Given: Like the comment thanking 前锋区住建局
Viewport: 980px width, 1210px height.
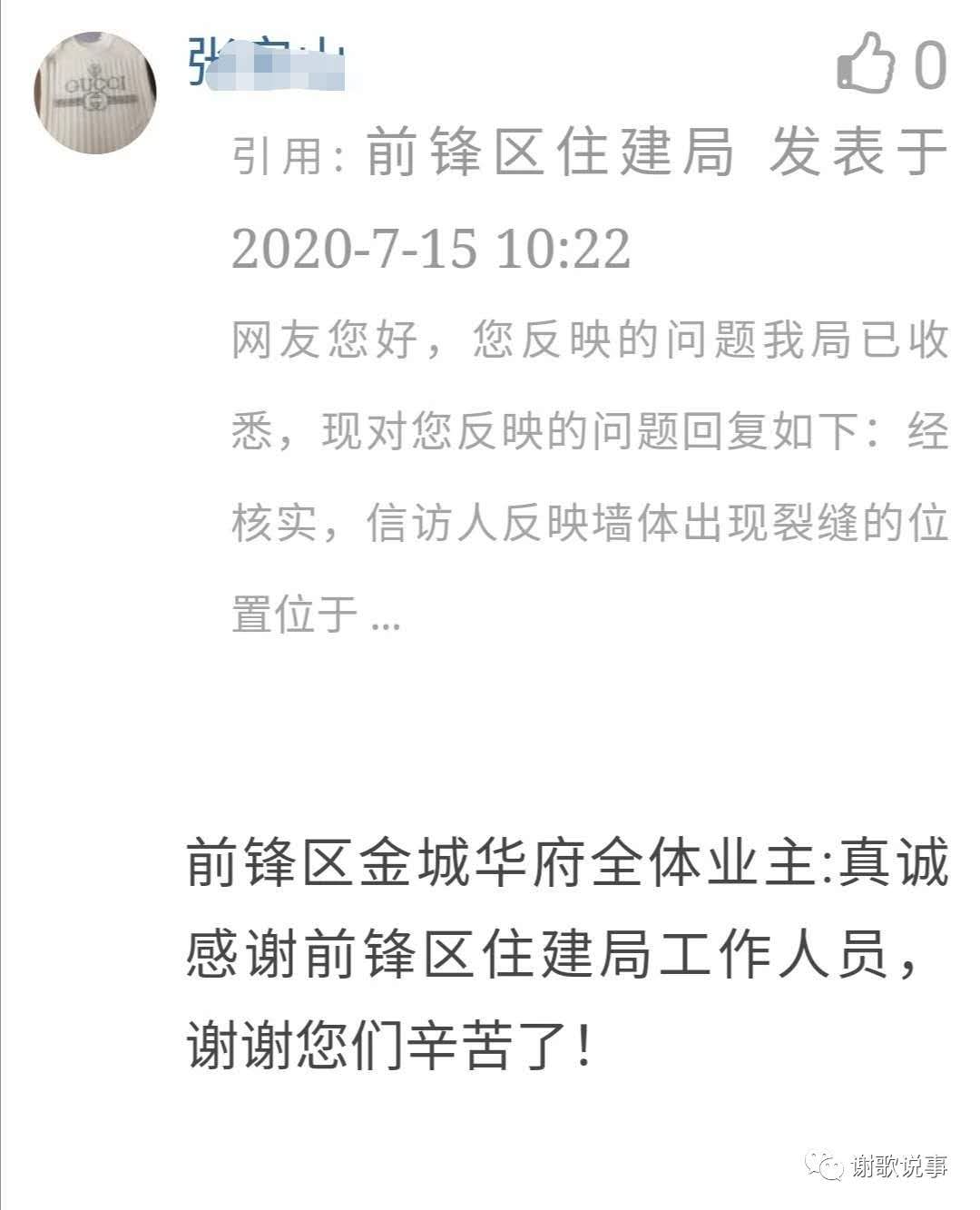Looking at the screenshot, I should [x=867, y=63].
